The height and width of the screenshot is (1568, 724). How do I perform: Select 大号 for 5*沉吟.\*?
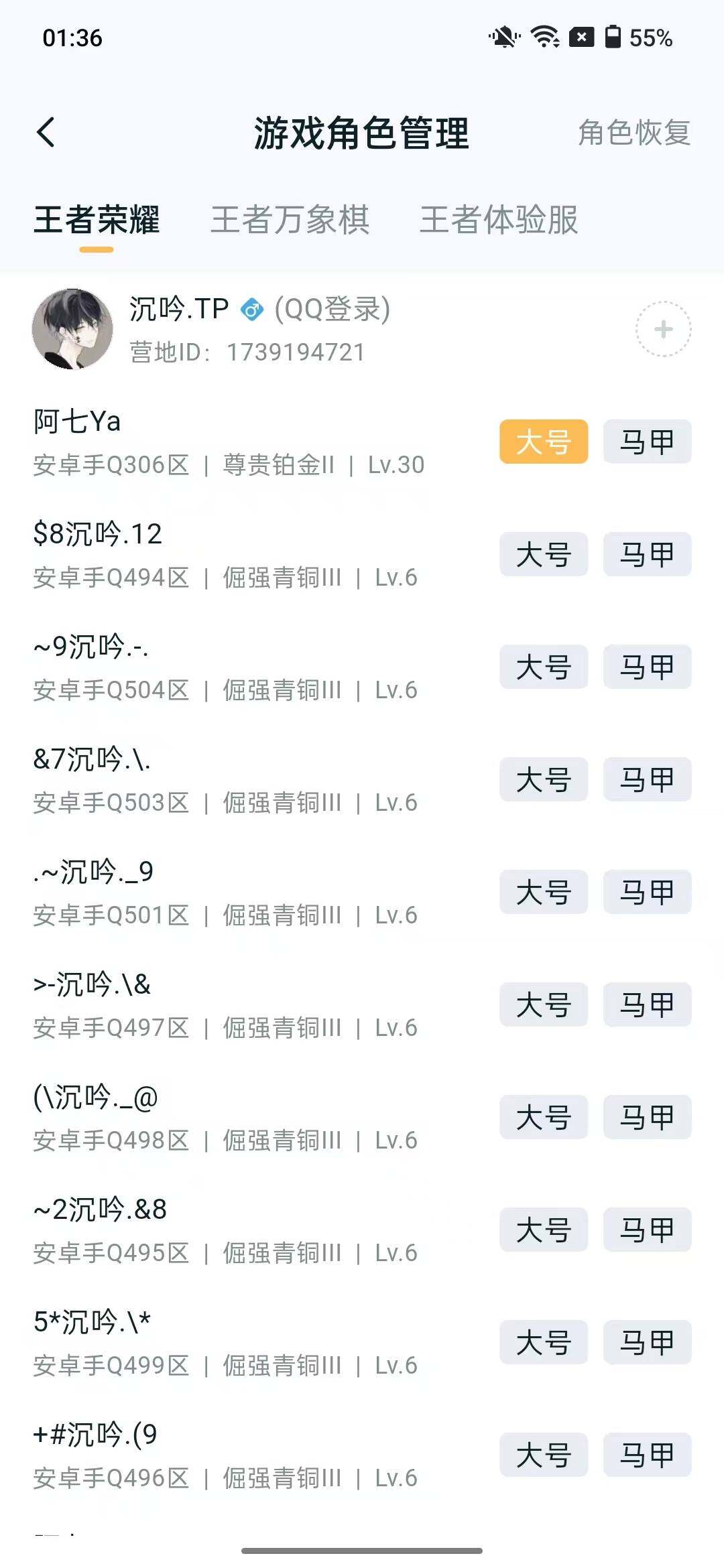tap(543, 1342)
